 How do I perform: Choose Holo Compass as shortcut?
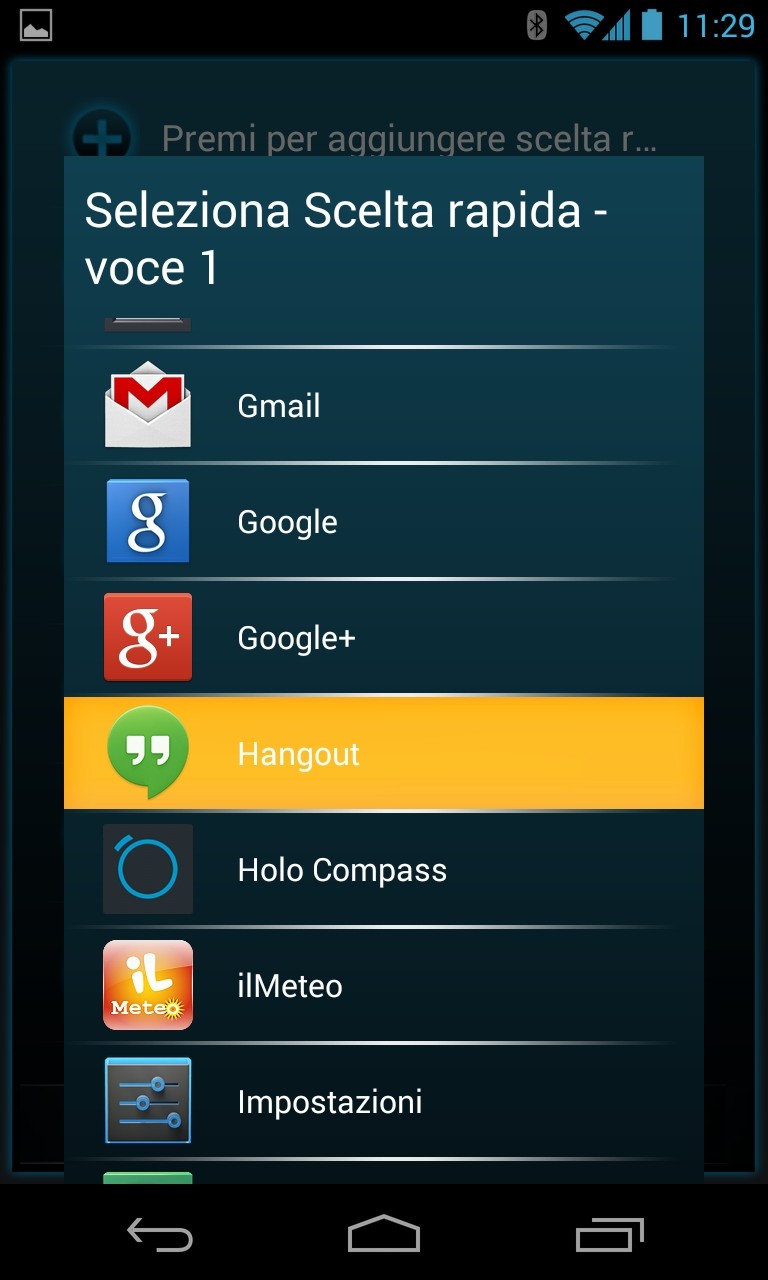[383, 869]
